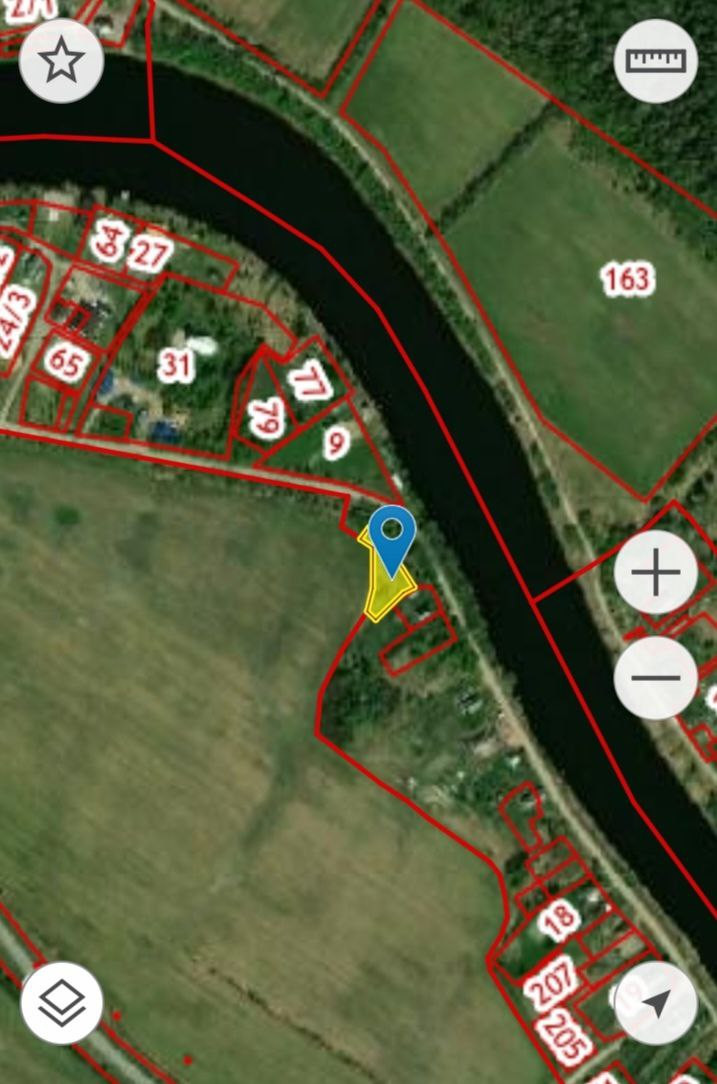Open the map layers selector

[62, 1002]
